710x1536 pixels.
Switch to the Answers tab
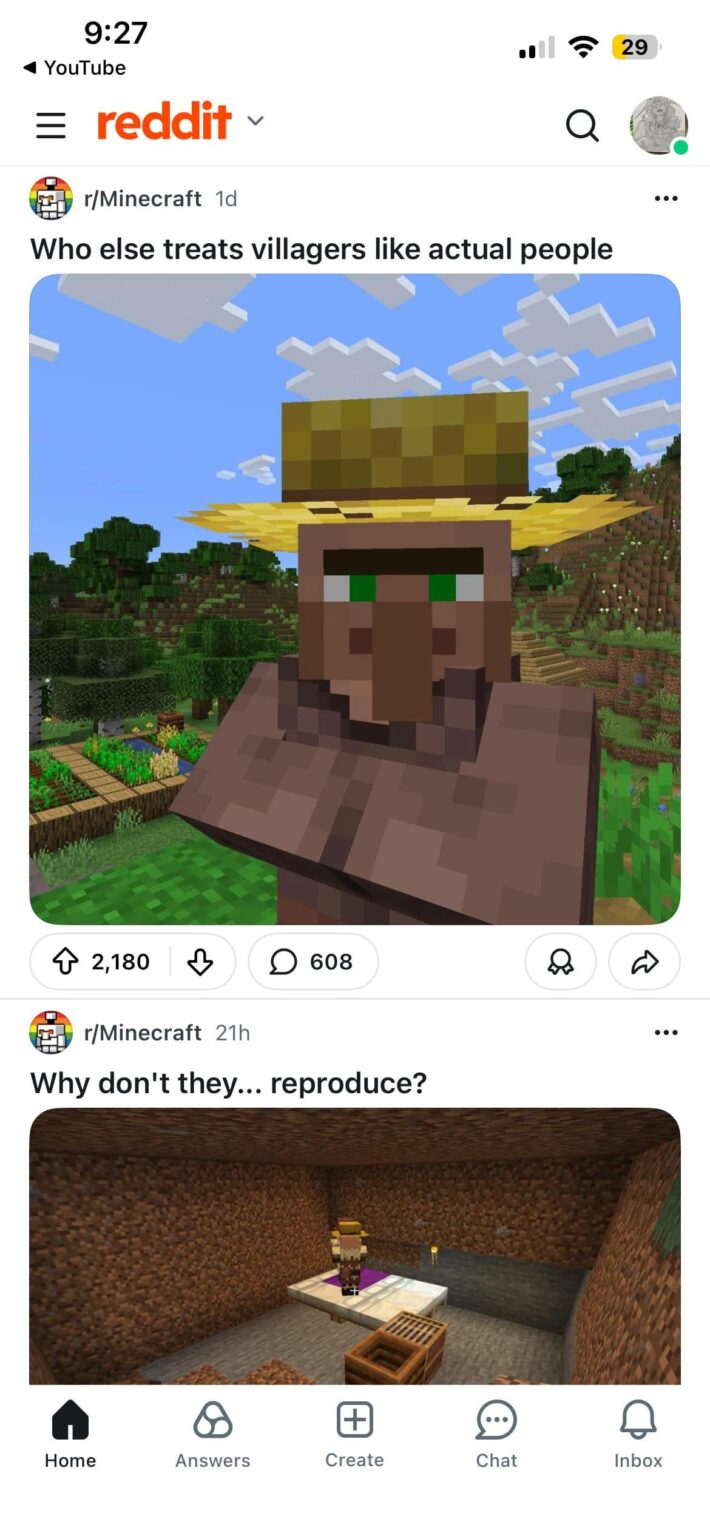click(x=212, y=1433)
